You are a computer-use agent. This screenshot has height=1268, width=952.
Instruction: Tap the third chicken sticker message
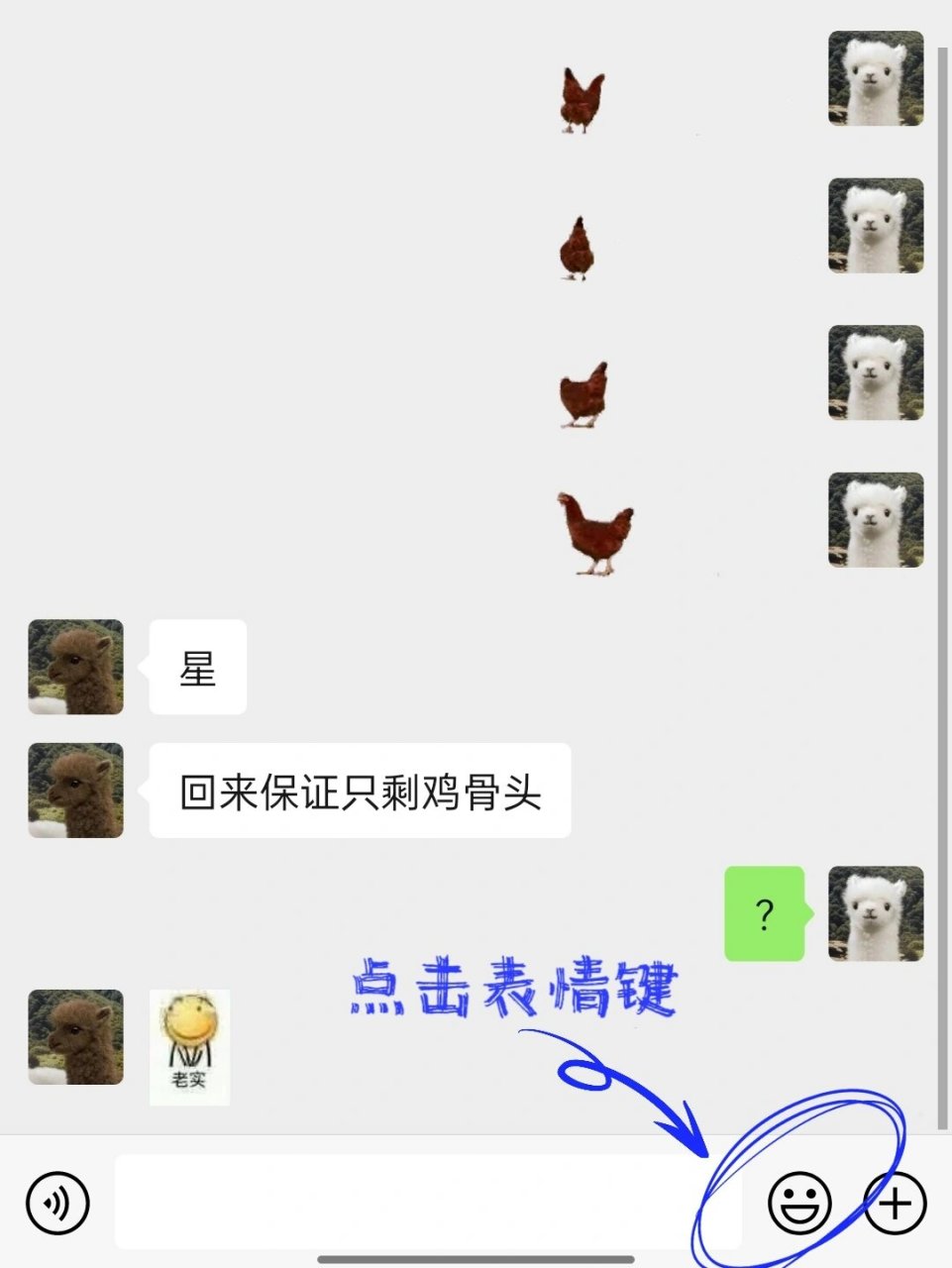(581, 394)
